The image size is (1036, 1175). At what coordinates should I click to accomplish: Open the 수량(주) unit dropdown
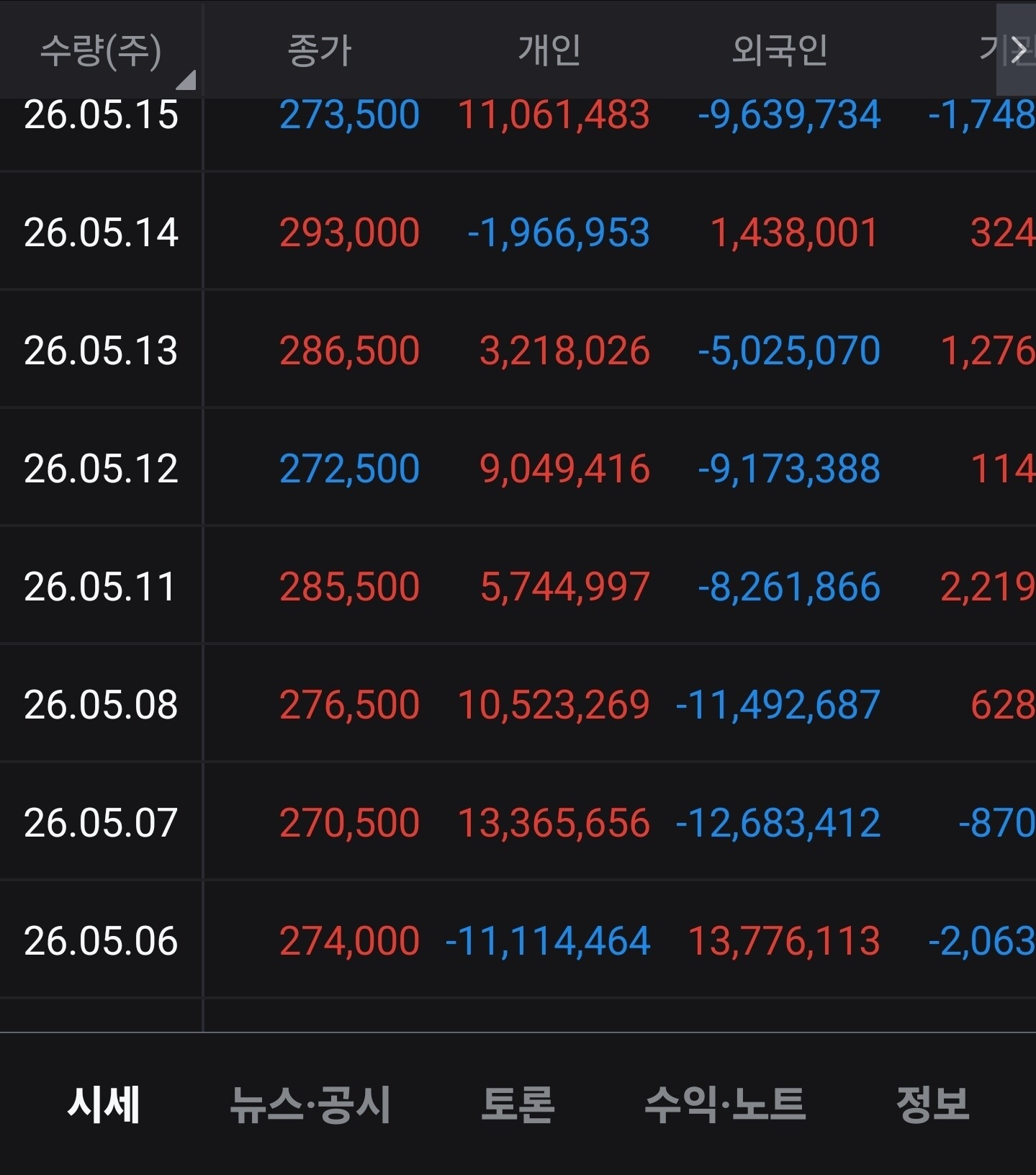(x=101, y=50)
